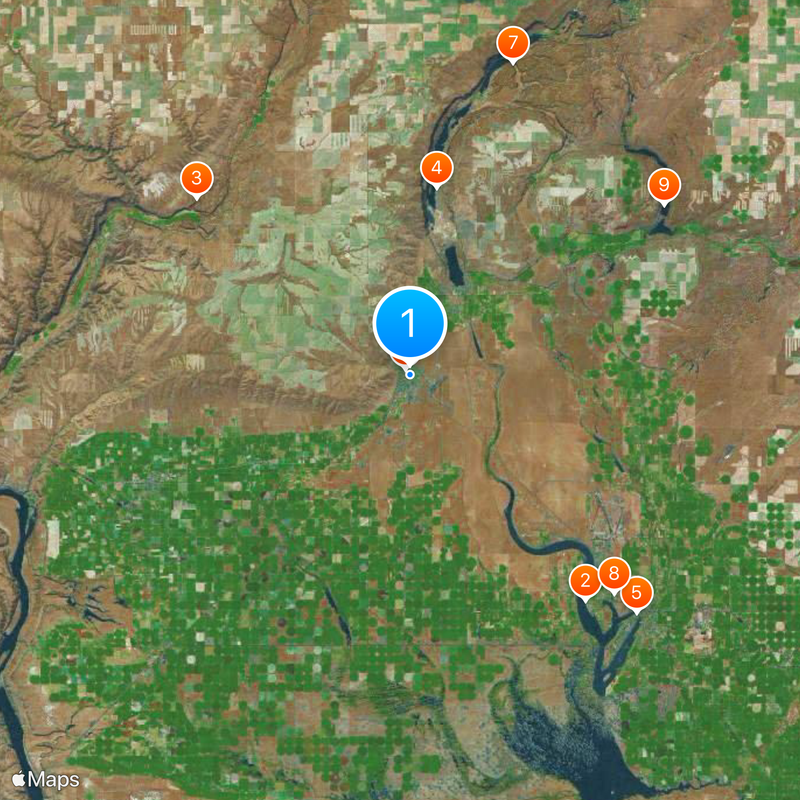The image size is (800, 800).
Task: Open map pin number 7
Action: pyautogui.click(x=512, y=43)
